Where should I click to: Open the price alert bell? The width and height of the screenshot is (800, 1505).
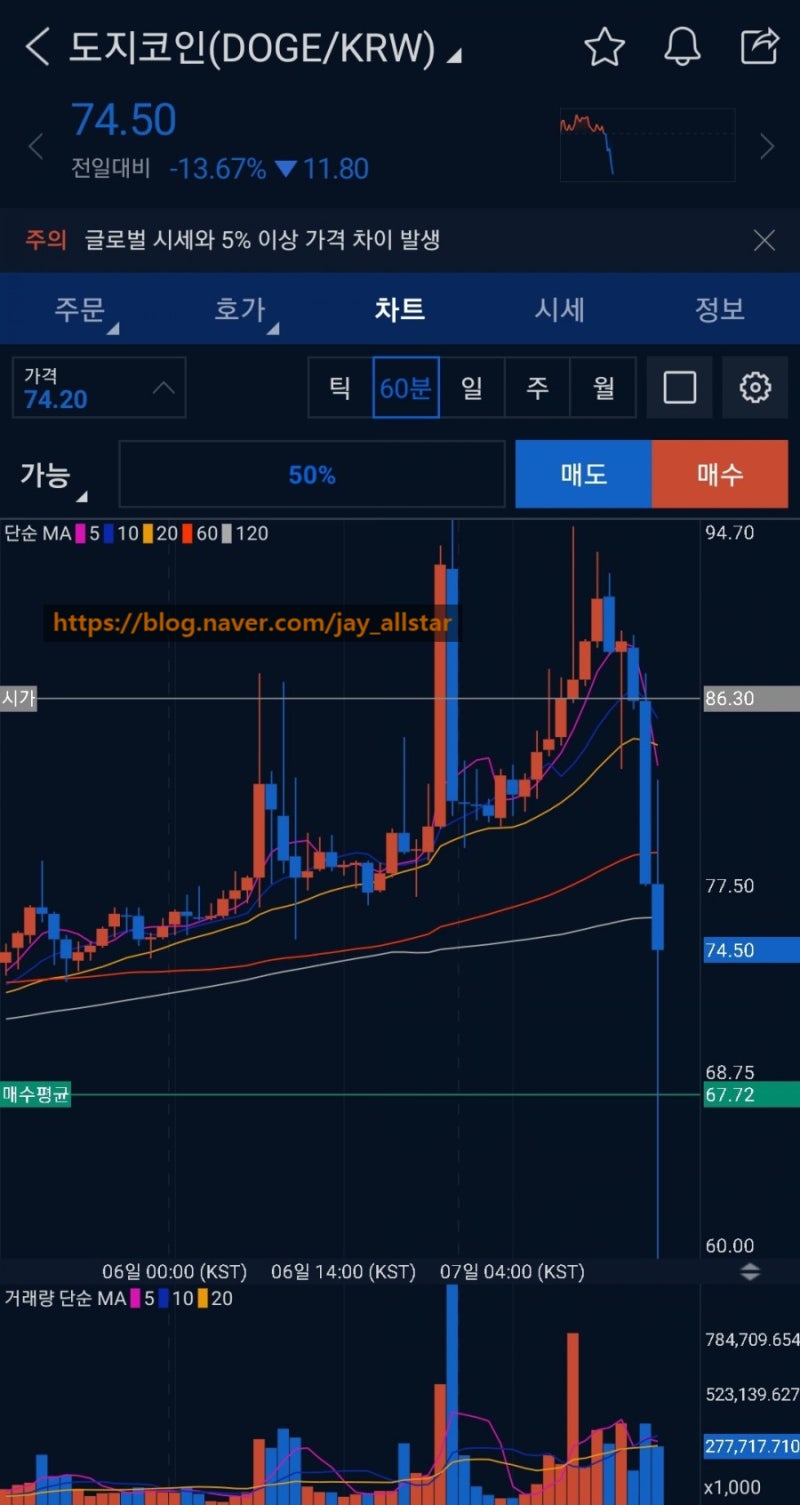[682, 47]
